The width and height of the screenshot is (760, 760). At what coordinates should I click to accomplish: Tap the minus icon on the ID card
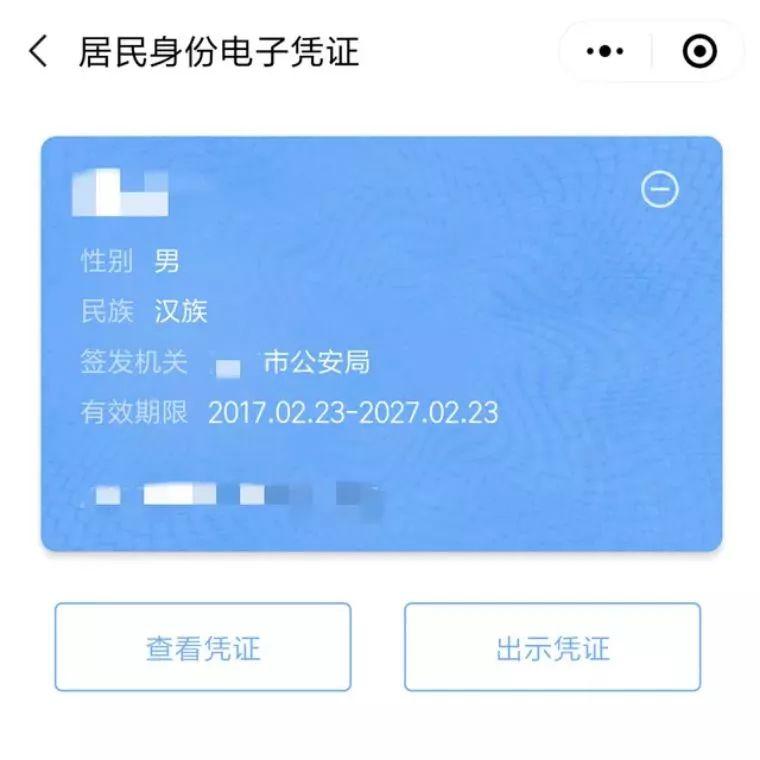pos(659,189)
